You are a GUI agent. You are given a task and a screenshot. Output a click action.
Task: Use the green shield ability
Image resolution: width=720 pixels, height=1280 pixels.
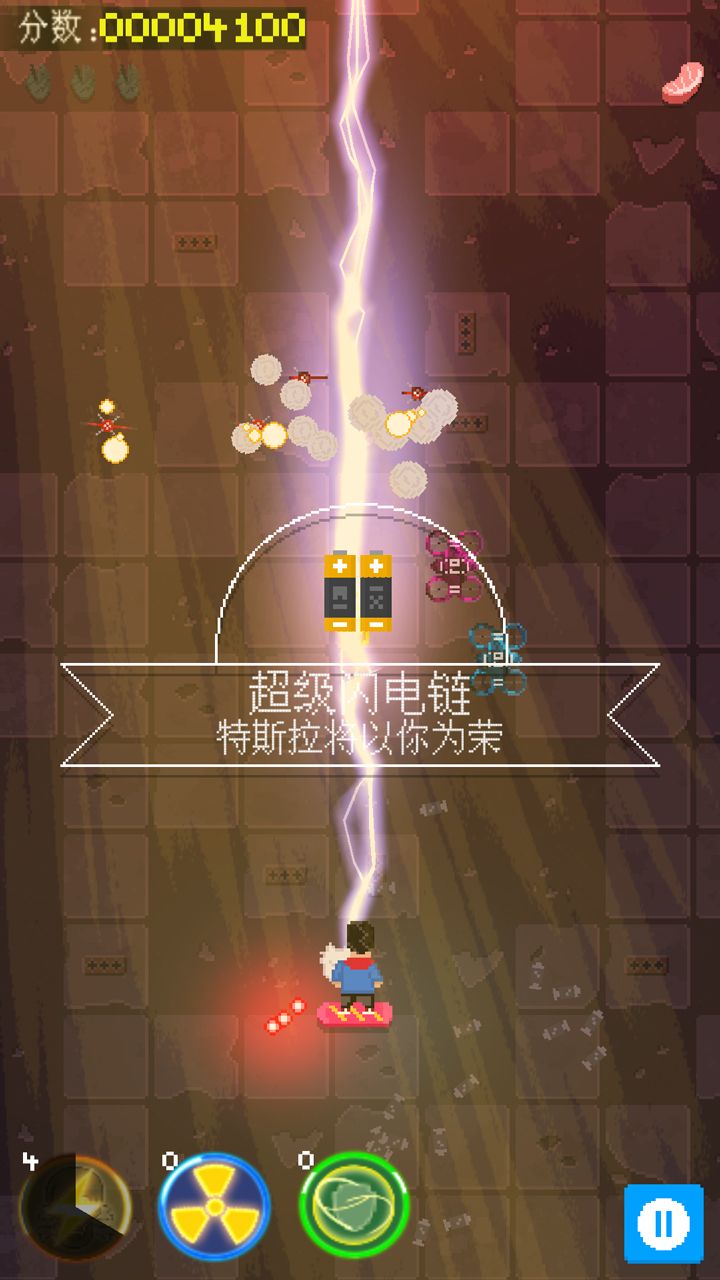[354, 1207]
